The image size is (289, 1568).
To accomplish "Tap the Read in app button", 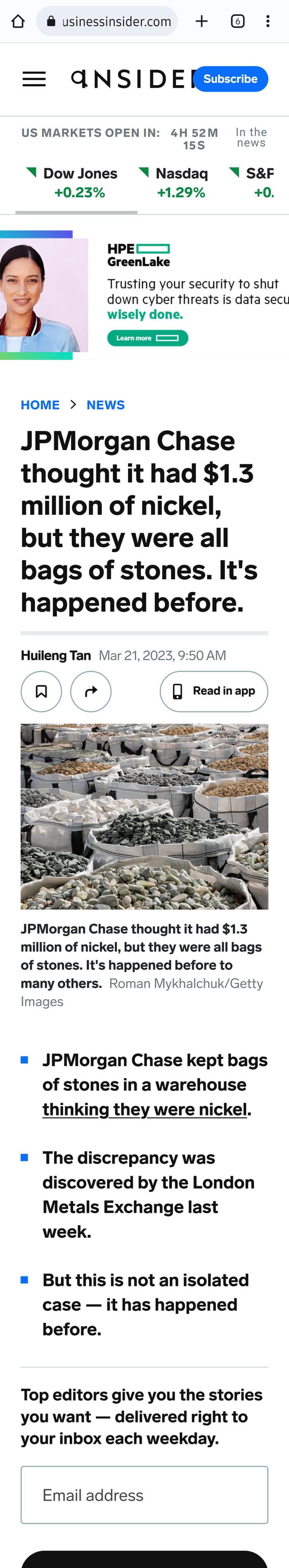I will tap(213, 692).
